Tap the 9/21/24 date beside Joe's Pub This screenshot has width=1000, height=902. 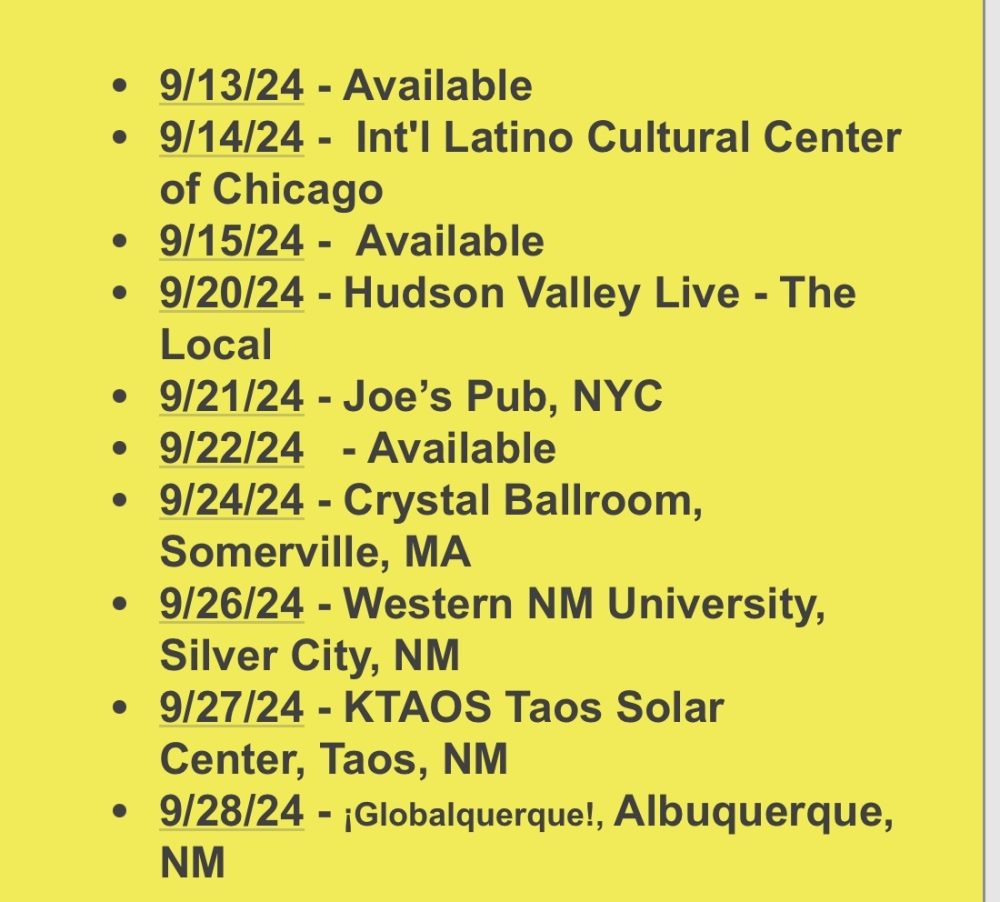click(231, 398)
